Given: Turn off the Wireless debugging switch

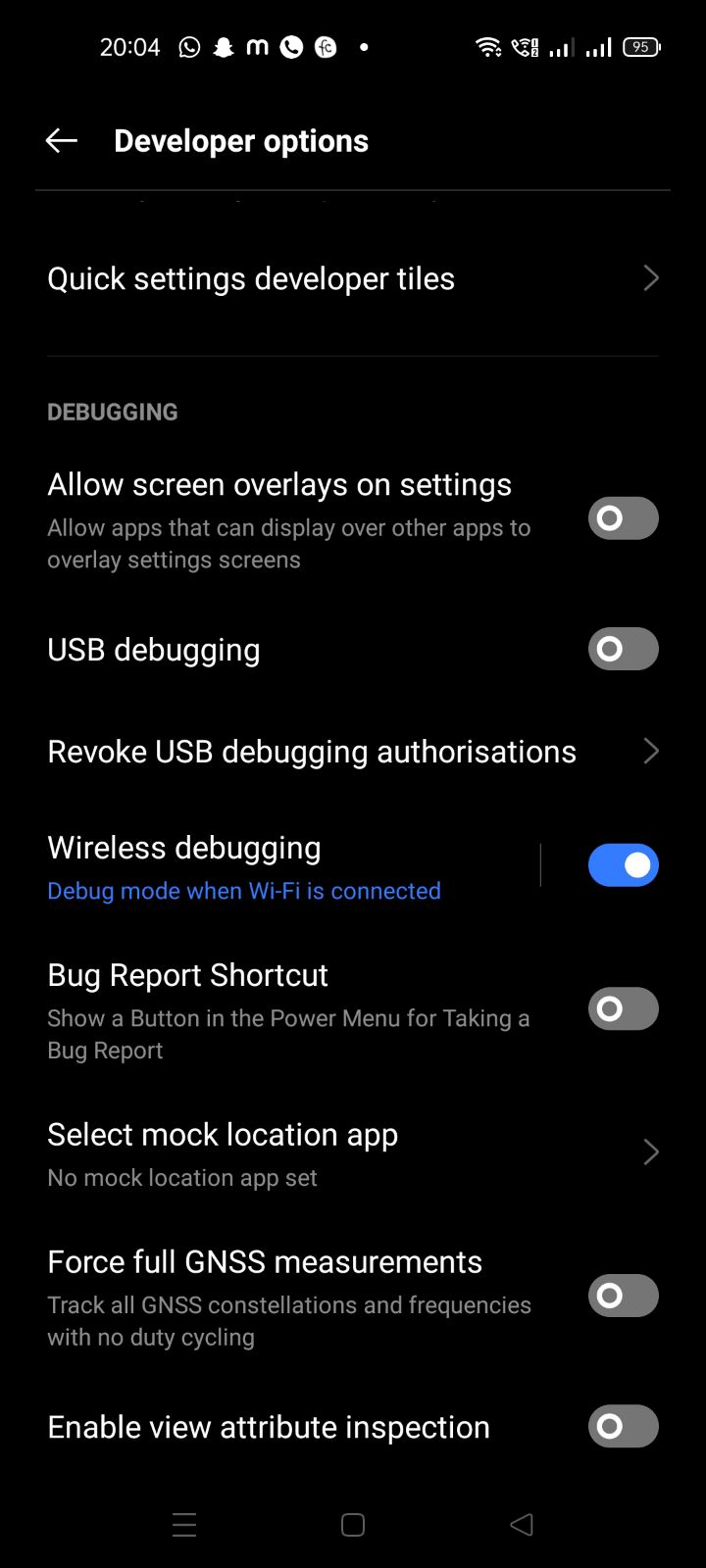Looking at the screenshot, I should (x=623, y=865).
